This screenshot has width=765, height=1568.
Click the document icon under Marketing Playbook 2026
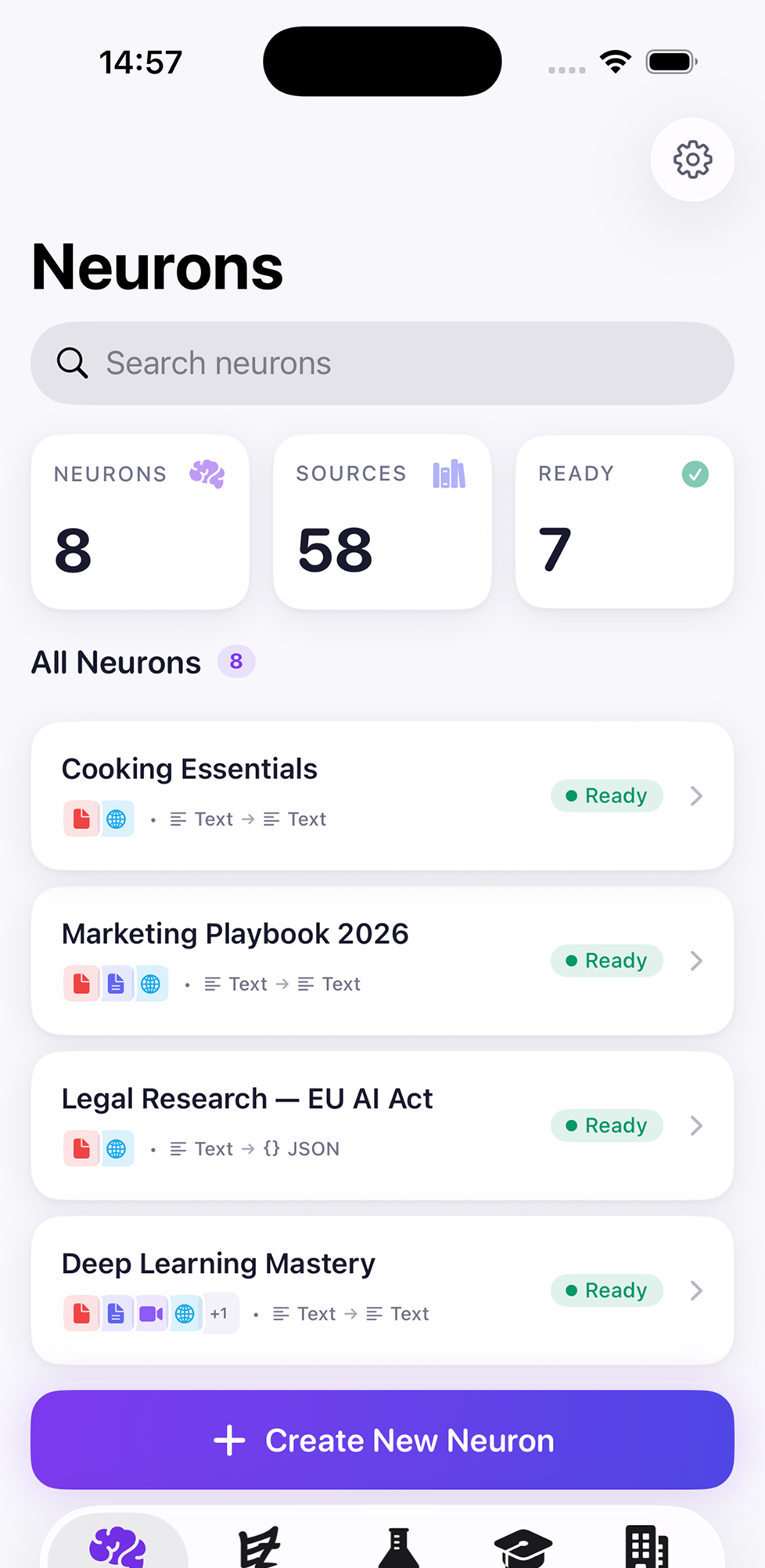click(x=117, y=983)
